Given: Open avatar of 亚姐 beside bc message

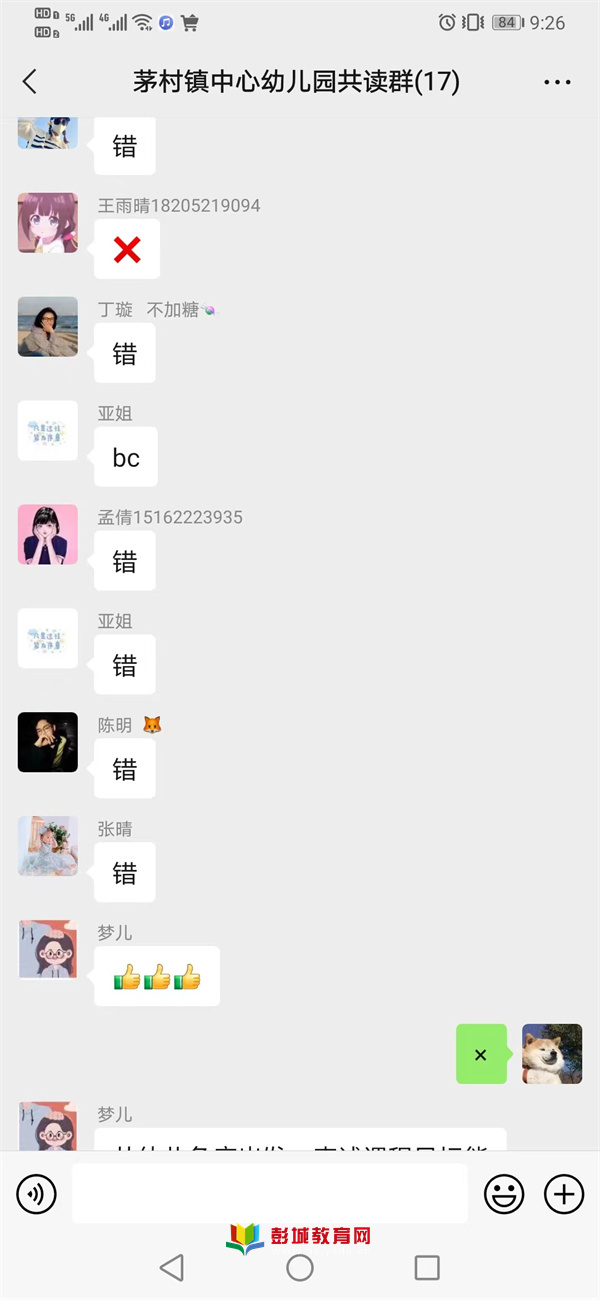Looking at the screenshot, I should (48, 431).
